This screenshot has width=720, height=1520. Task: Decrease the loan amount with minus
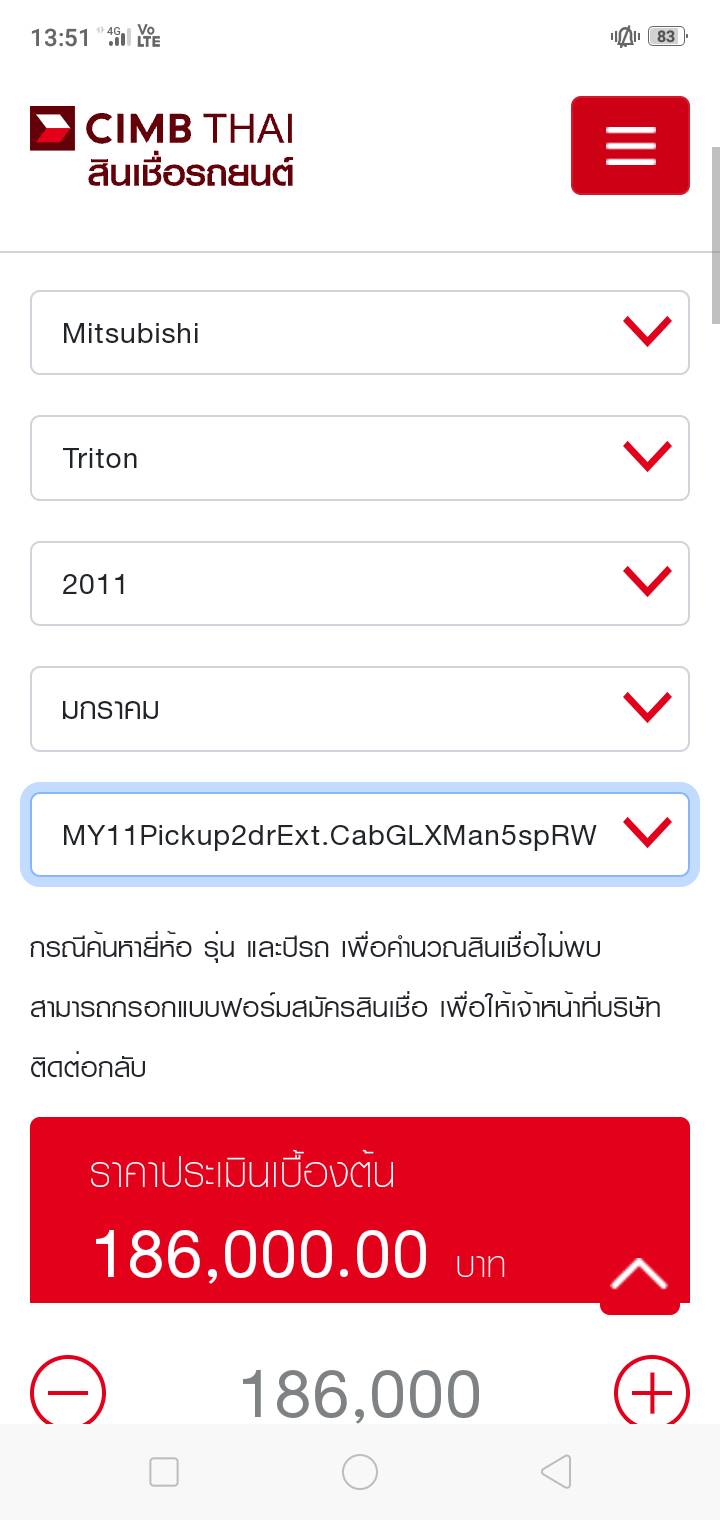(68, 1392)
